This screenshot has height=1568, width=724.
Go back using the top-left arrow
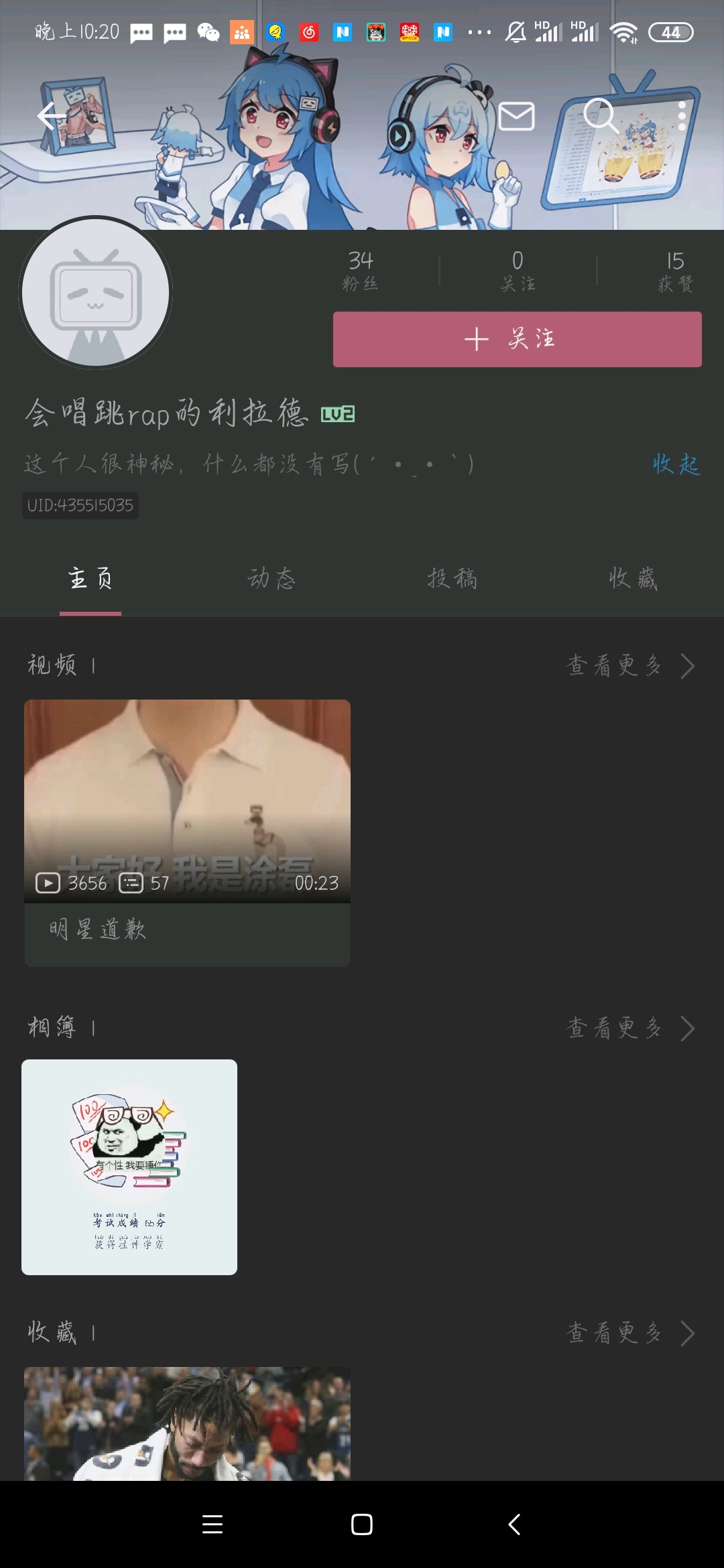click(x=52, y=116)
